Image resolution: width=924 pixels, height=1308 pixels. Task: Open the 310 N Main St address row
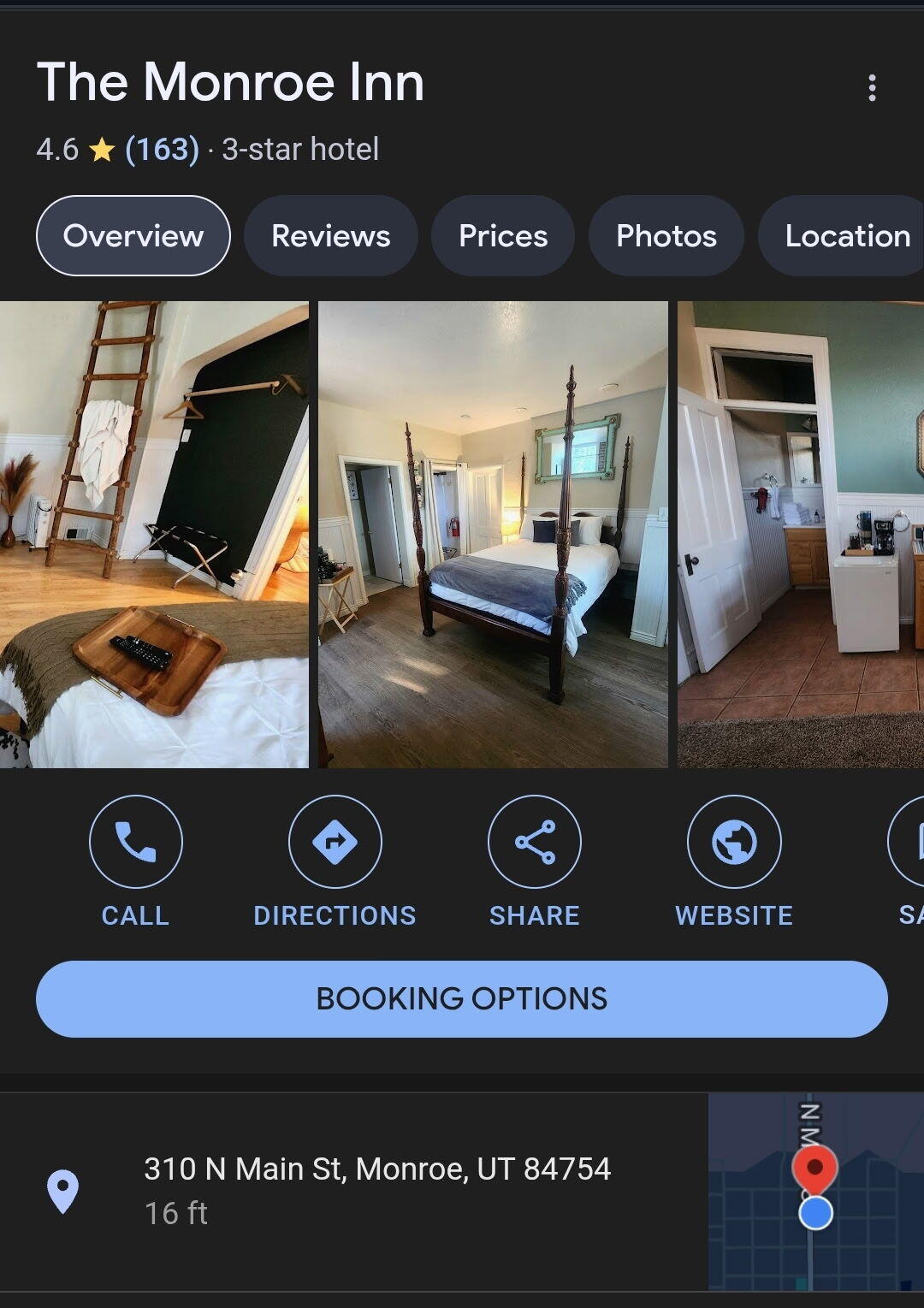[x=376, y=1189]
